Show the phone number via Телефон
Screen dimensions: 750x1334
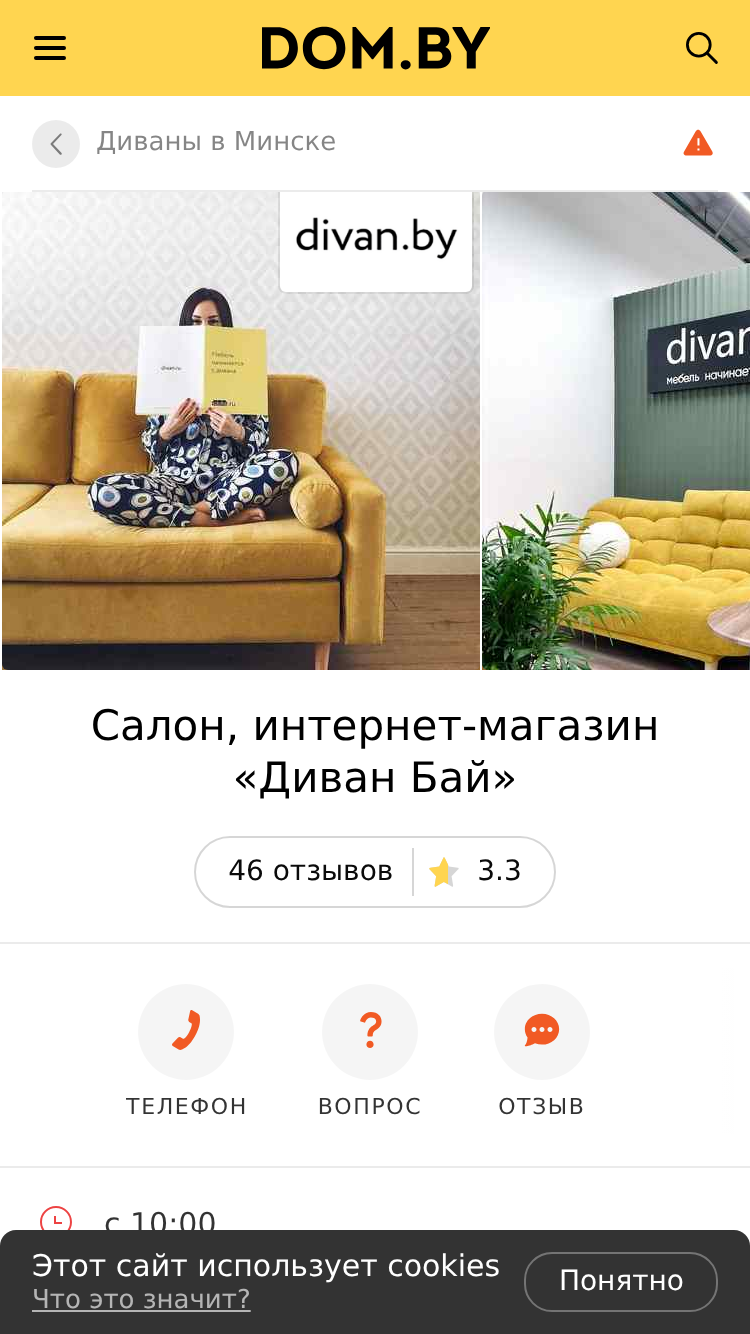[x=186, y=1051]
